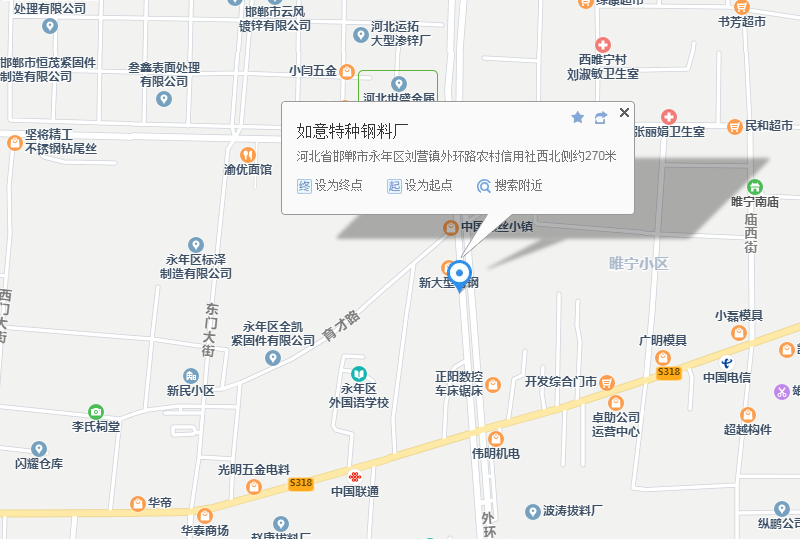Close the 如意特种钢料厂 info popup
The width and height of the screenshot is (800, 539).
pos(624,113)
